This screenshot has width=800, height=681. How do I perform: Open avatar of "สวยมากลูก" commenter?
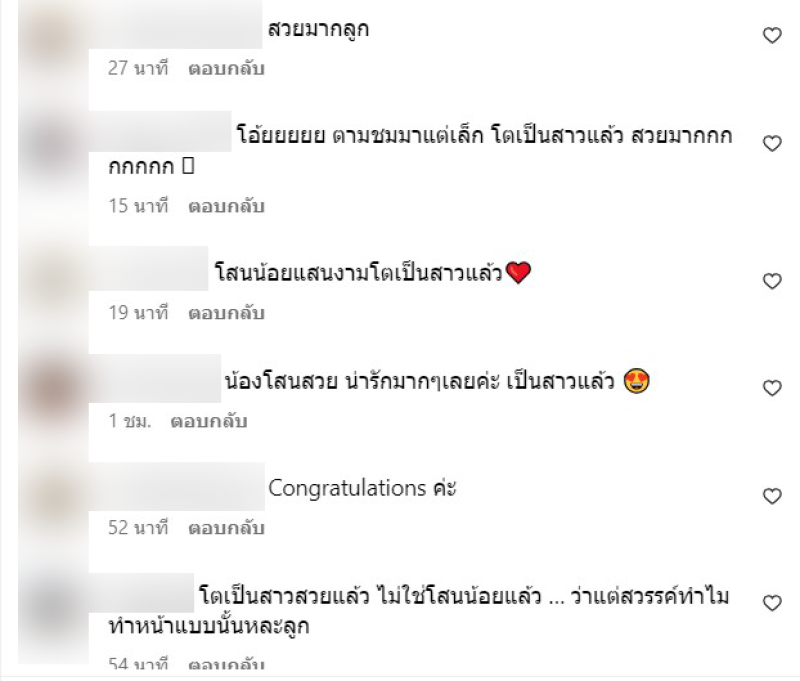tap(52, 38)
